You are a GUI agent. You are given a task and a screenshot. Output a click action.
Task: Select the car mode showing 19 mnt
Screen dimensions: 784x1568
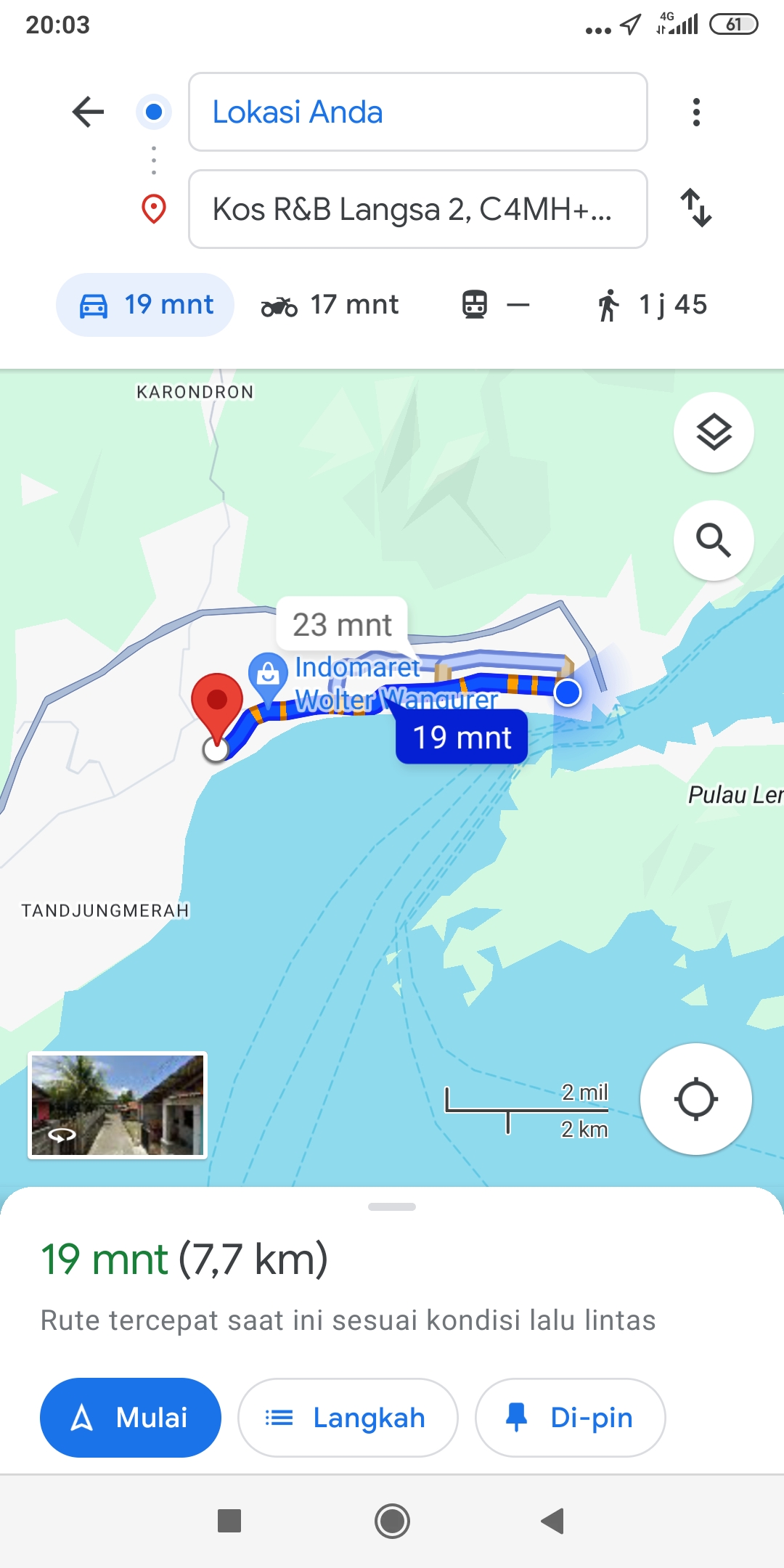[x=145, y=305]
